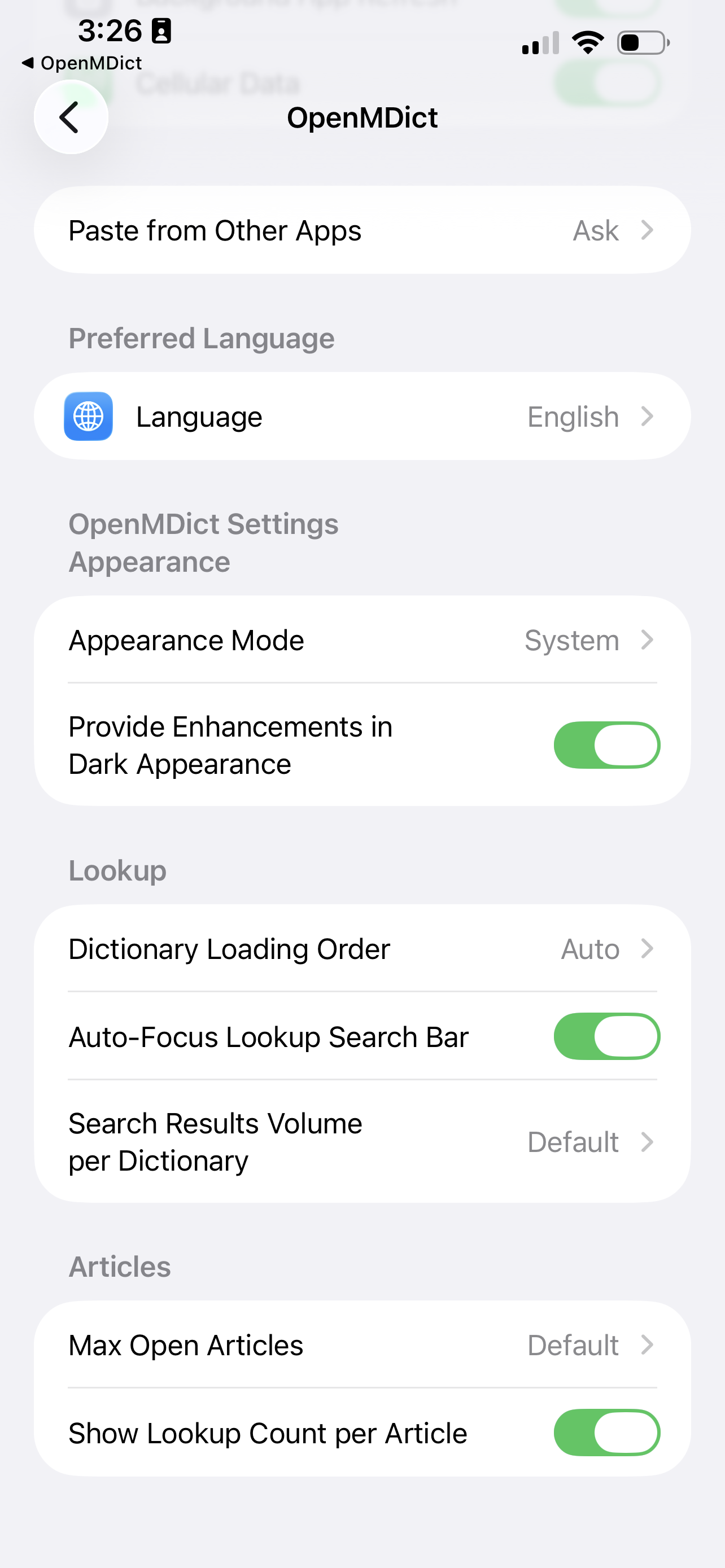This screenshot has height=1568, width=725.
Task: Disable Auto-Focus Lookup Search Bar
Action: (x=606, y=1036)
